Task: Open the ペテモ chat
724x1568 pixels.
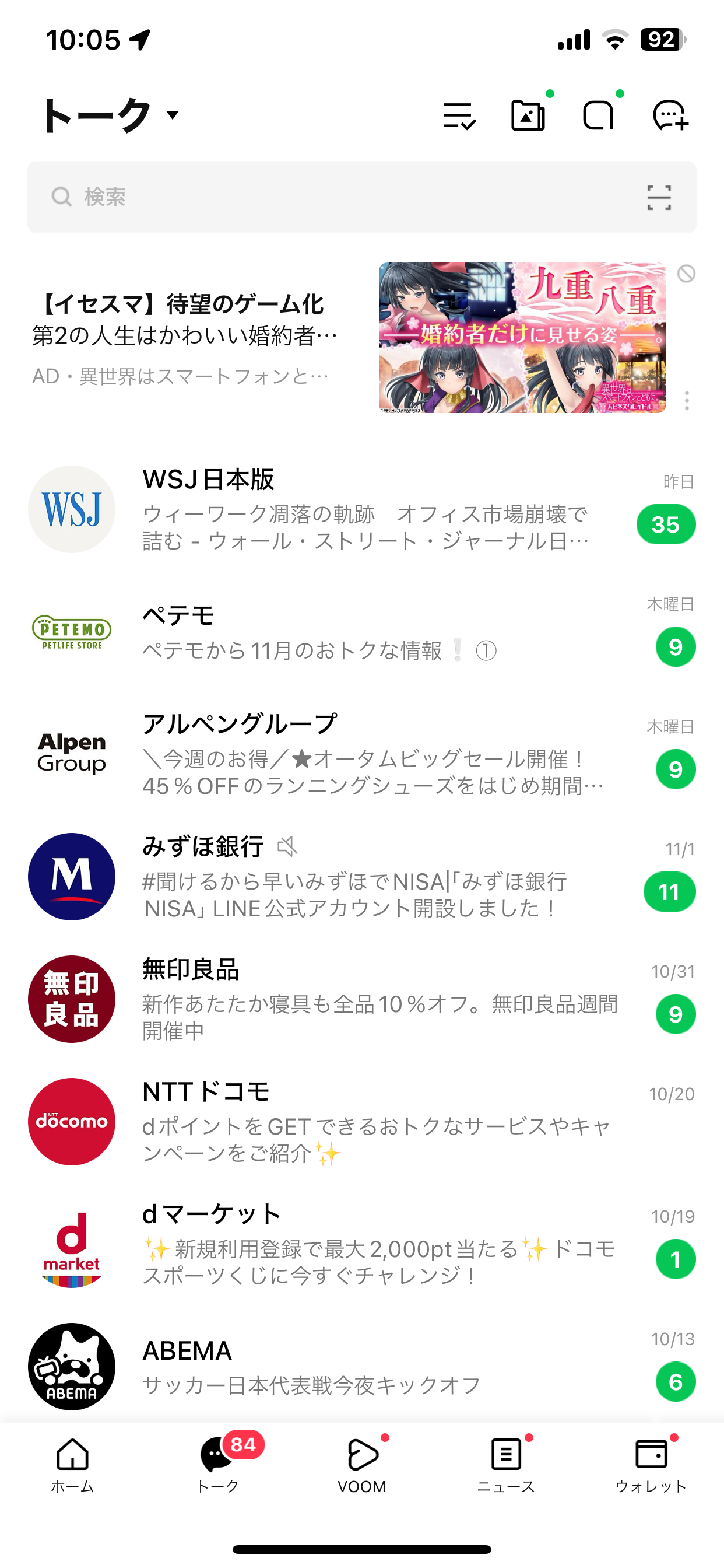Action: pyautogui.click(x=365, y=632)
